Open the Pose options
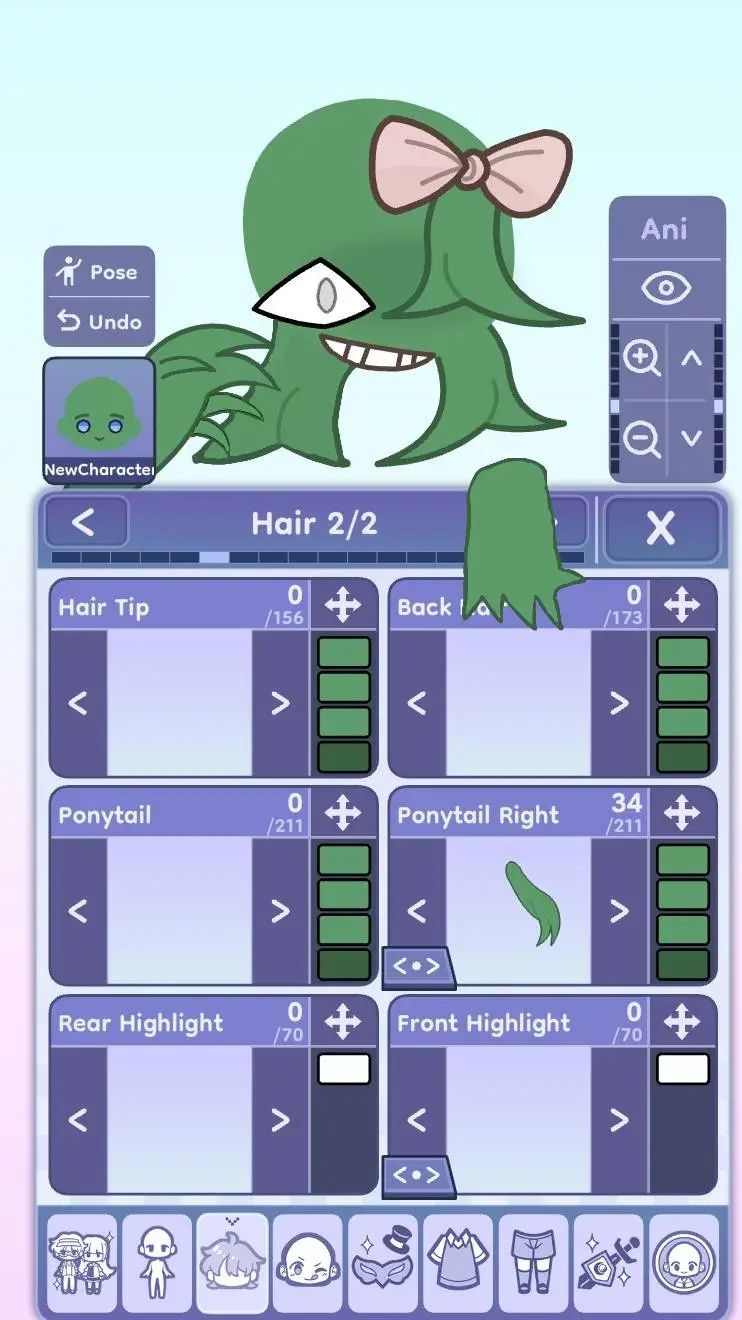 tap(99, 272)
